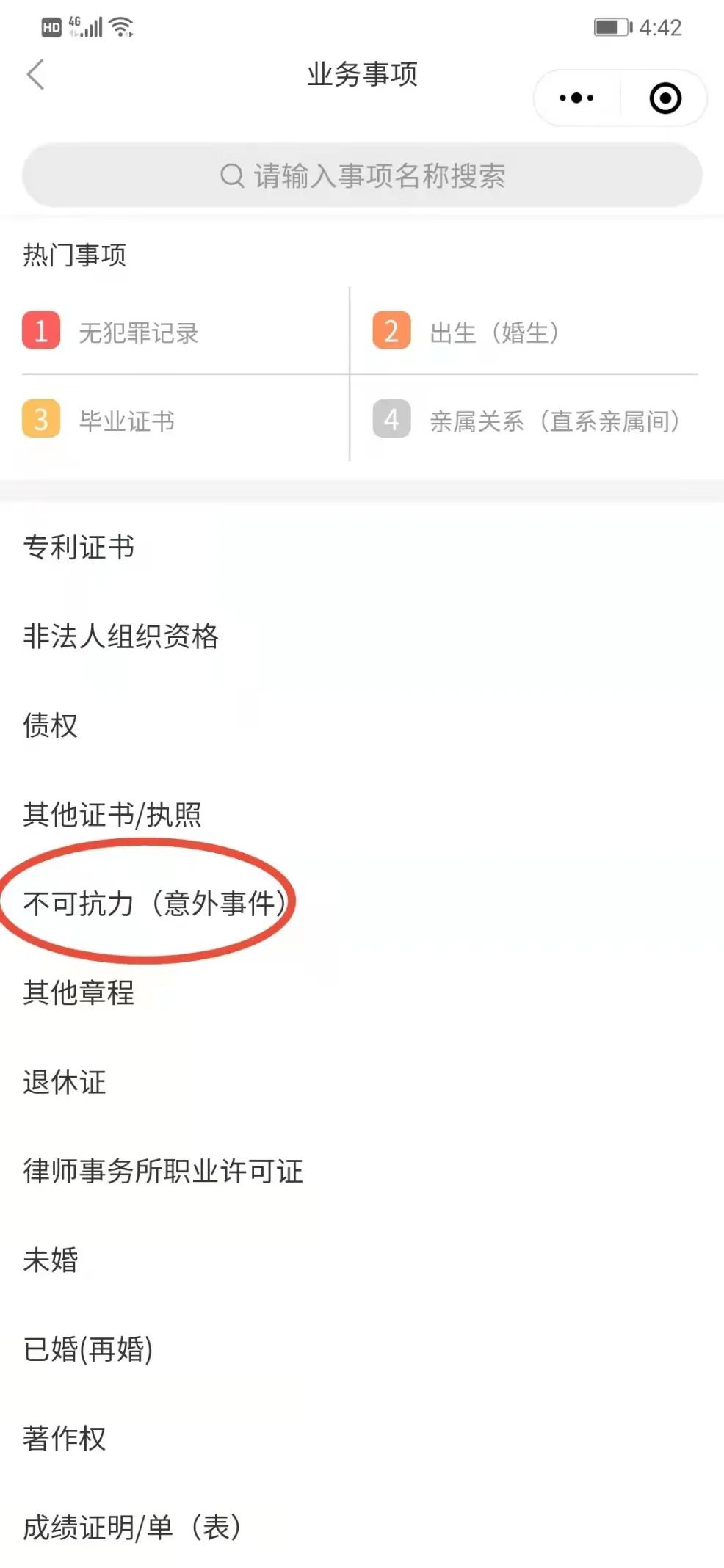Image resolution: width=724 pixels, height=1568 pixels.
Task: Open hot item 亲属关系（直系亲属间）
Action: [x=554, y=421]
